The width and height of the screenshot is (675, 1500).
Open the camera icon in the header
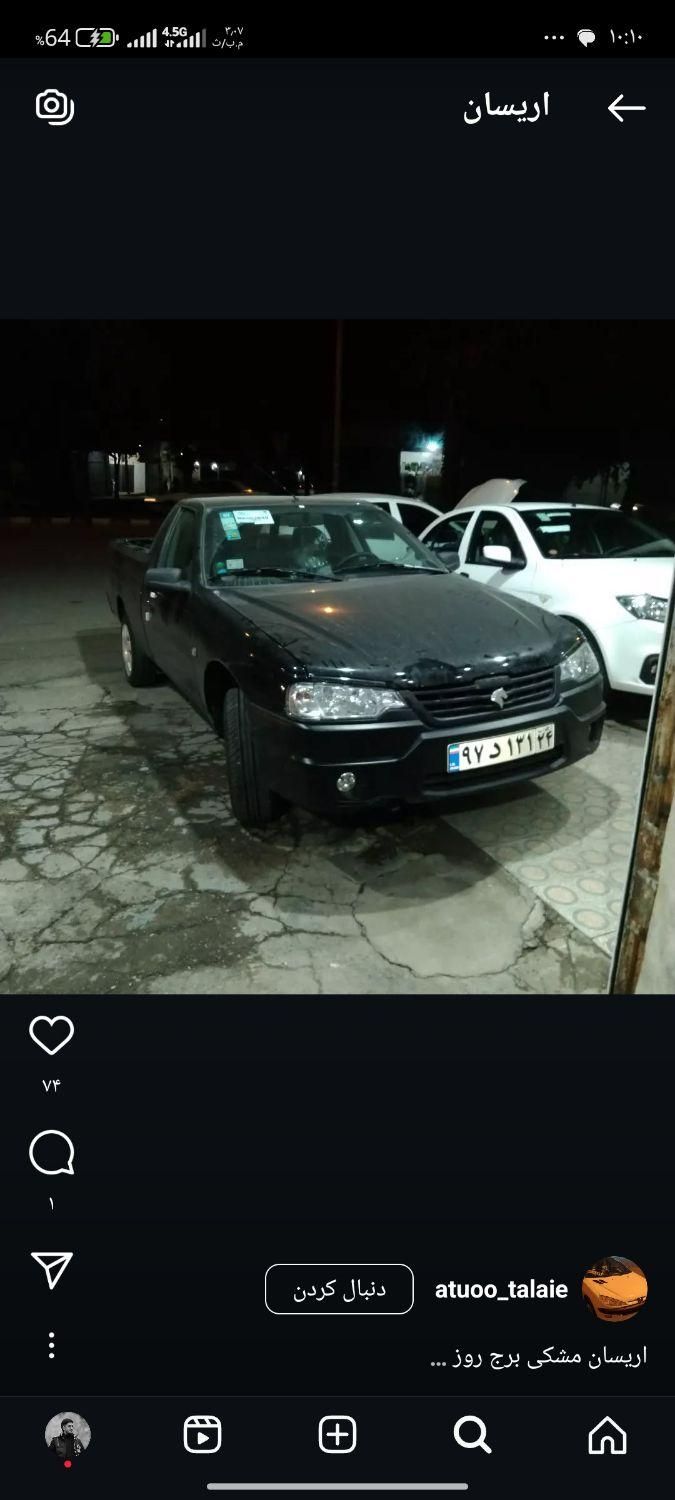(54, 106)
